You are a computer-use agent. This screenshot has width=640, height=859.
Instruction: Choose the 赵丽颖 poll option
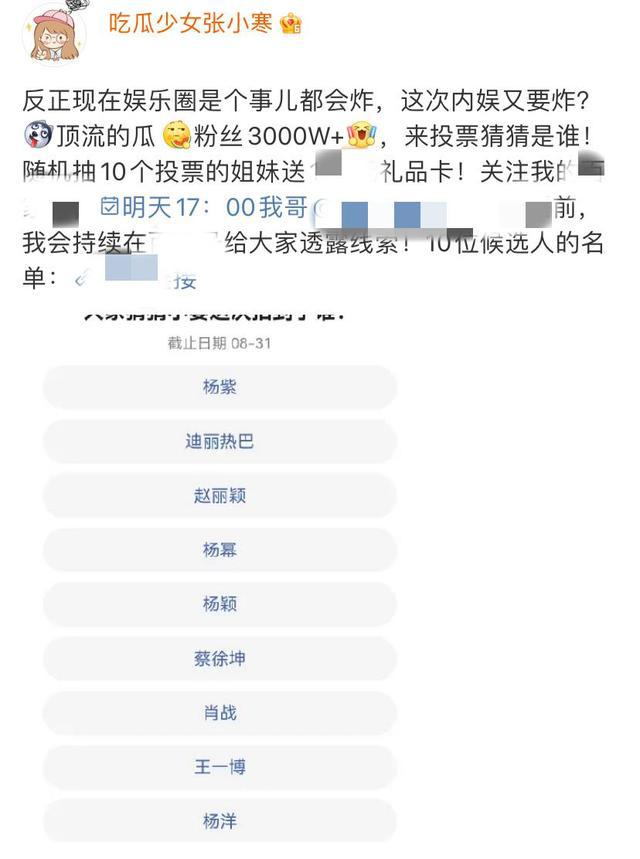(x=220, y=495)
